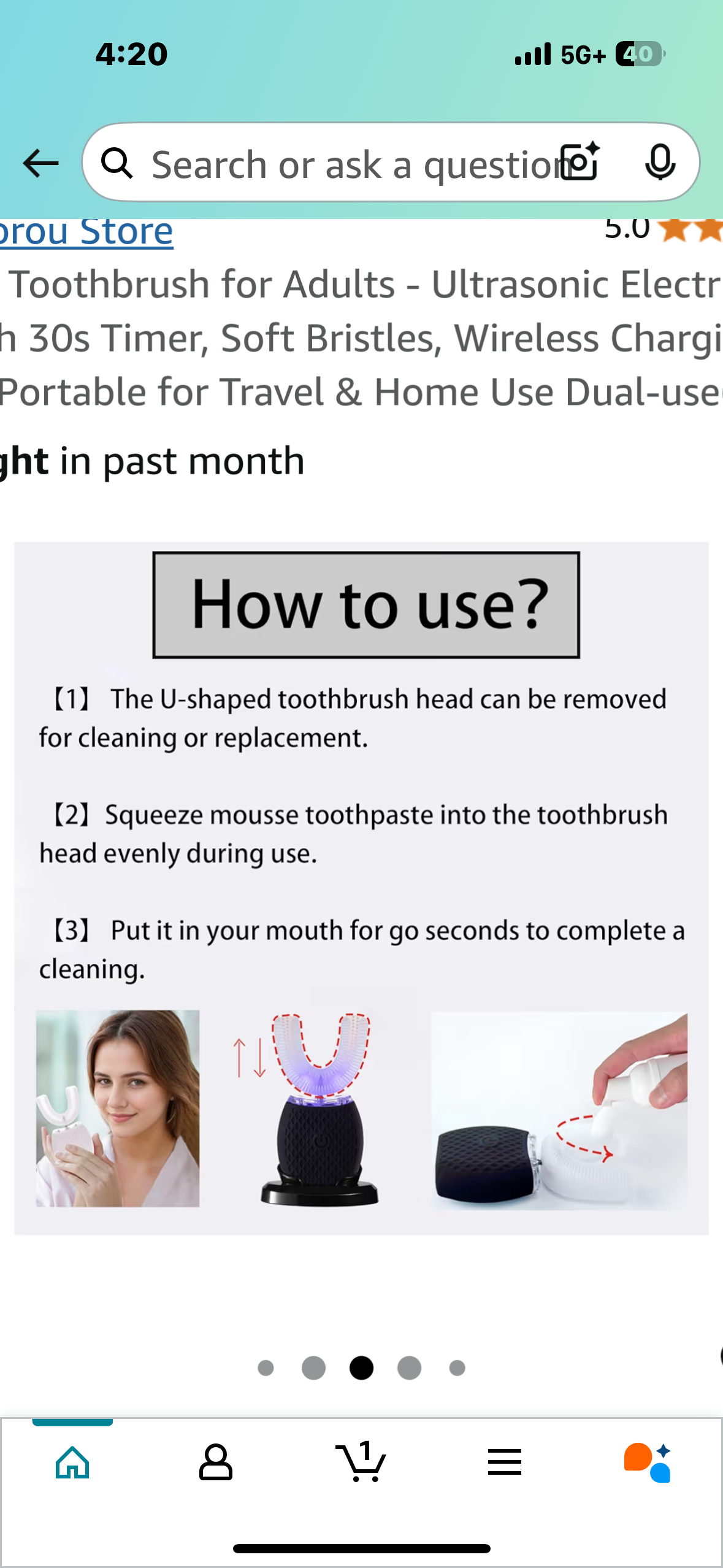Viewport: 723px width, 1568px height.
Task: Go back using the back arrow
Action: point(40,163)
